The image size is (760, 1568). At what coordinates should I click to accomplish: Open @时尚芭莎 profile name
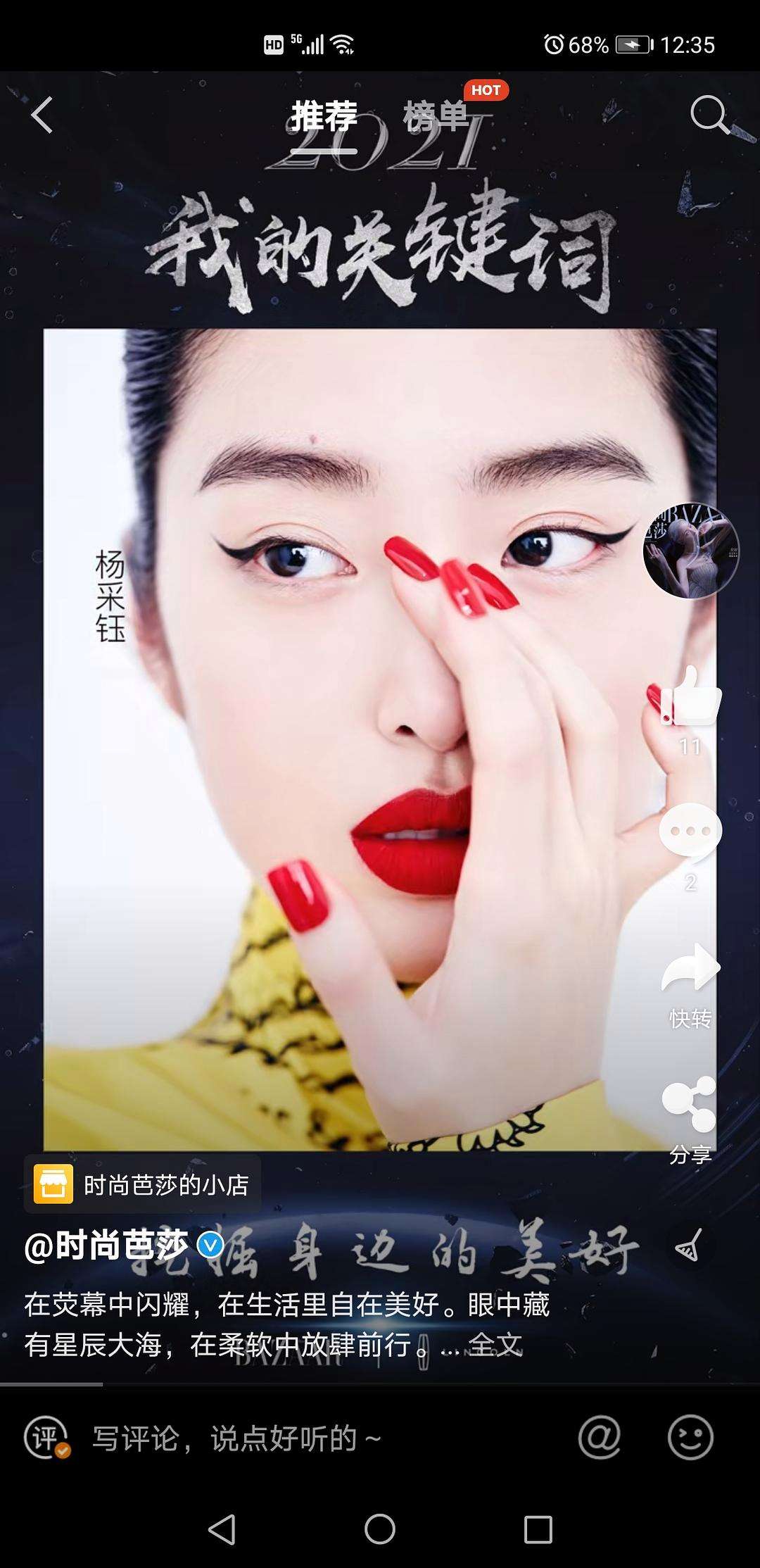107,1246
